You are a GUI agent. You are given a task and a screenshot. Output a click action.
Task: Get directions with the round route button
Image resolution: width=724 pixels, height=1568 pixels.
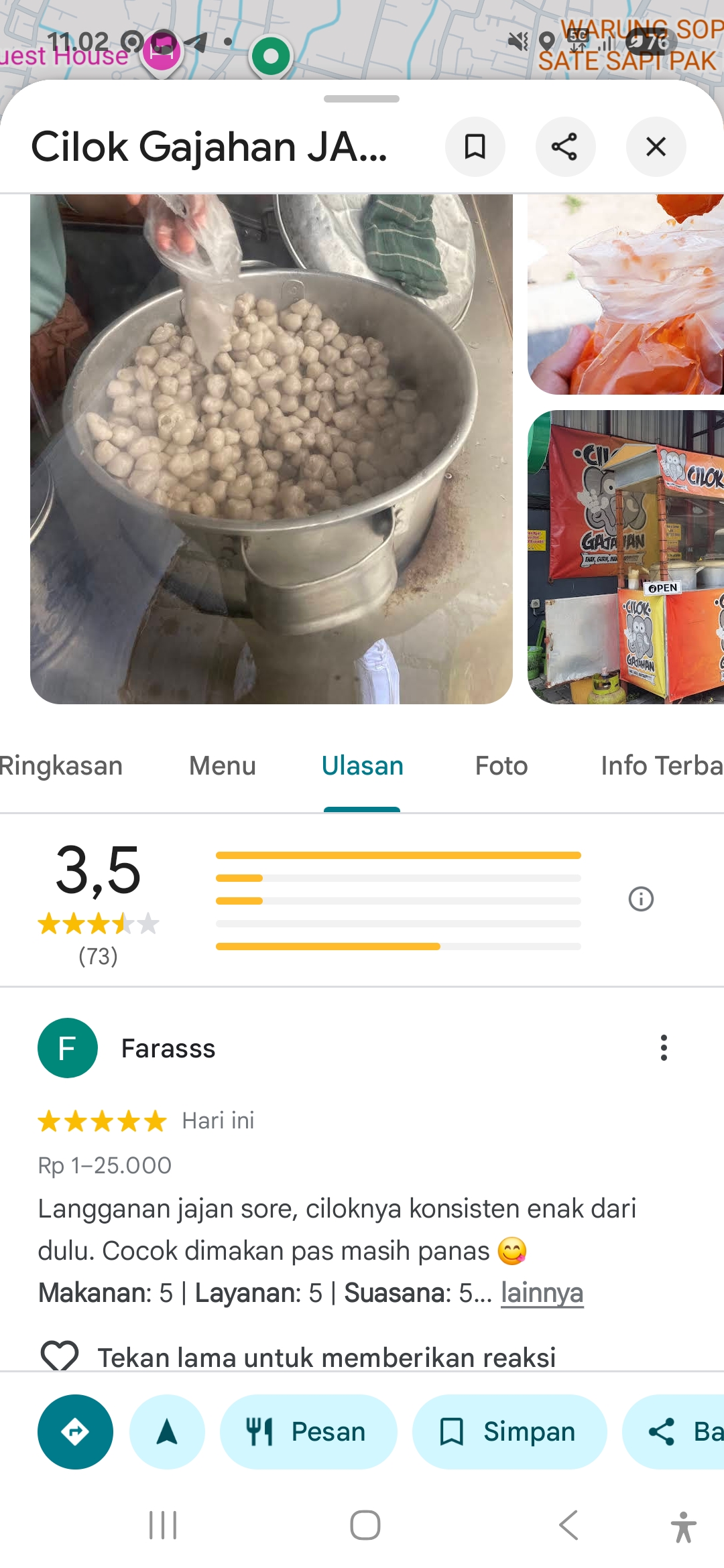[75, 1432]
